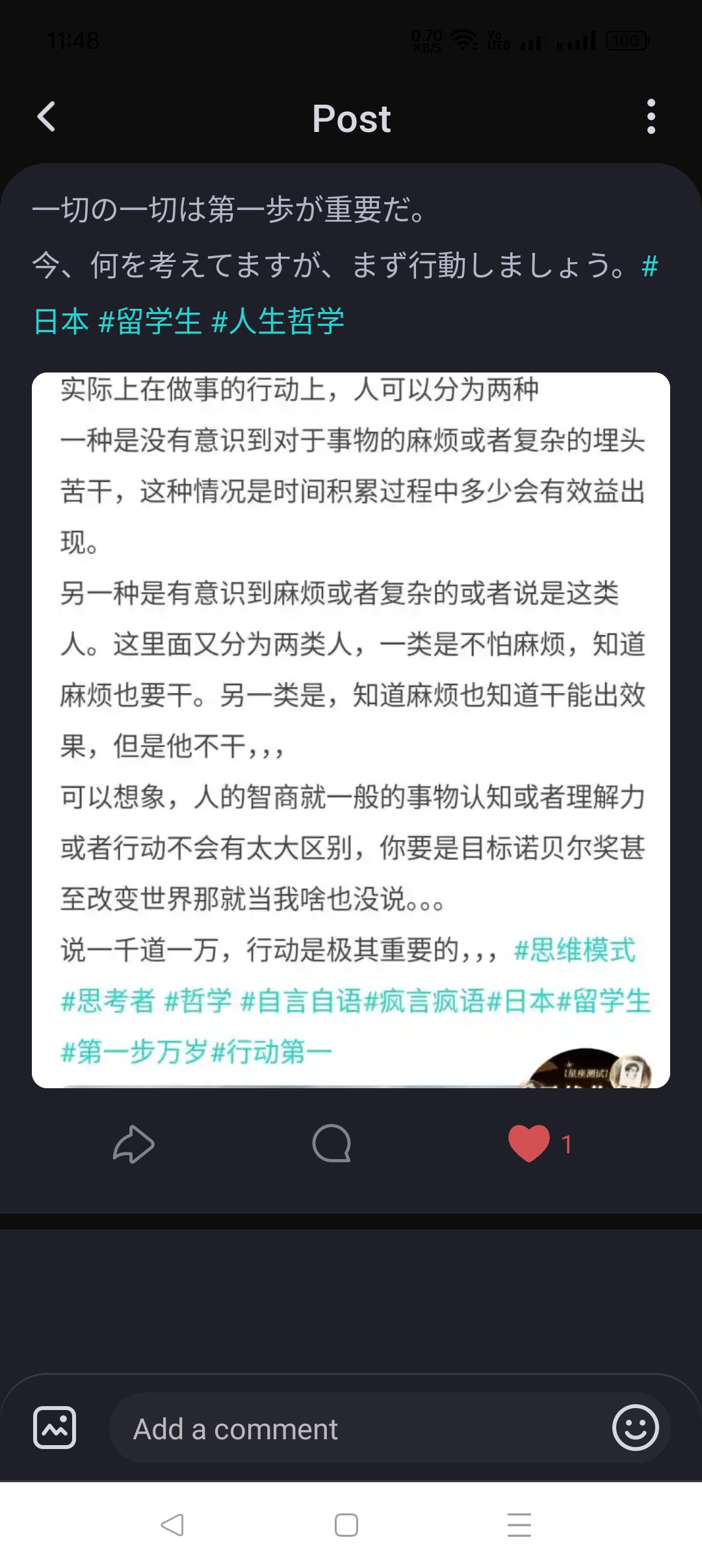Screen dimensions: 702x1568
Task: Unlike the post via the red heart
Action: tap(529, 1143)
